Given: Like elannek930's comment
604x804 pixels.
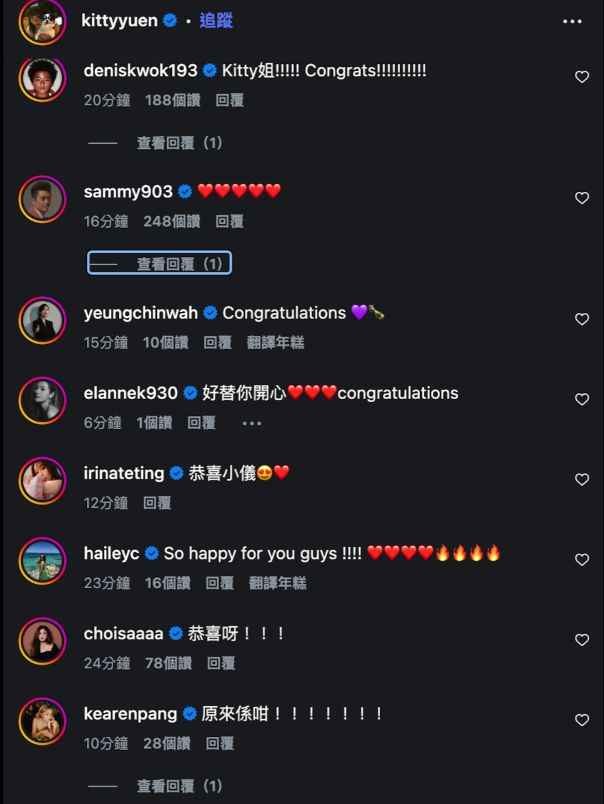Looking at the screenshot, I should pyautogui.click(x=581, y=399).
